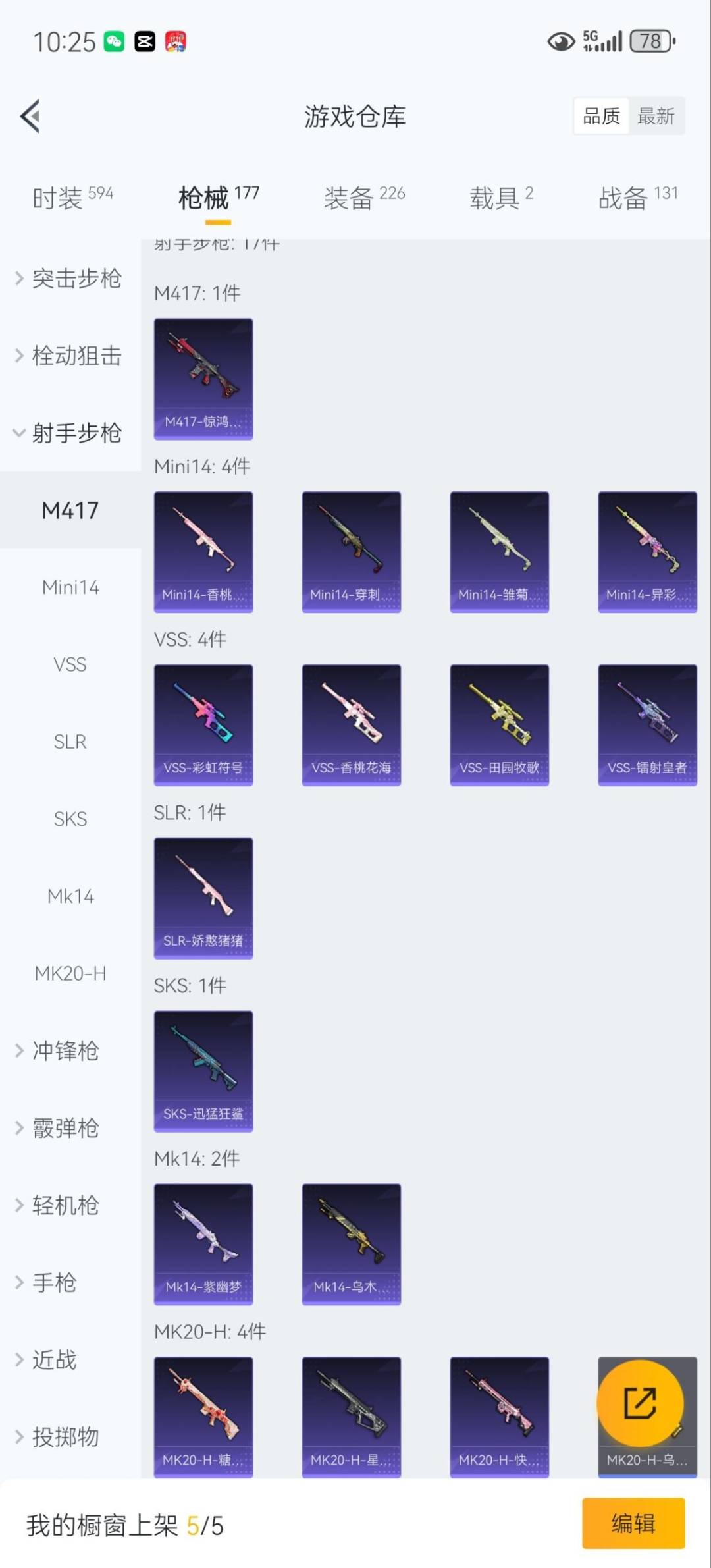Go back from 游戏仓库
The width and height of the screenshot is (711, 1568).
pos(30,117)
